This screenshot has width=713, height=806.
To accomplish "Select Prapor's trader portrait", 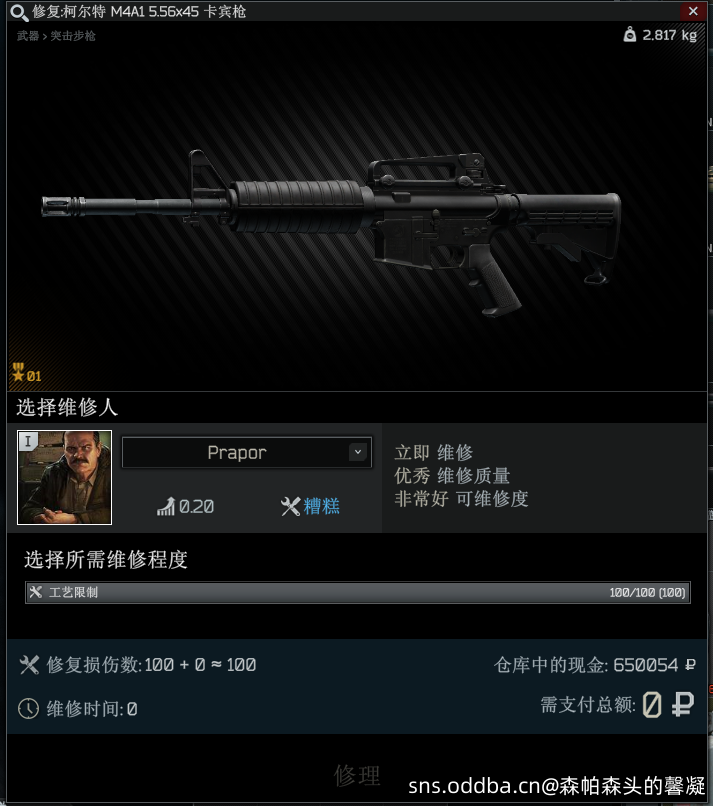I will click(x=65, y=478).
